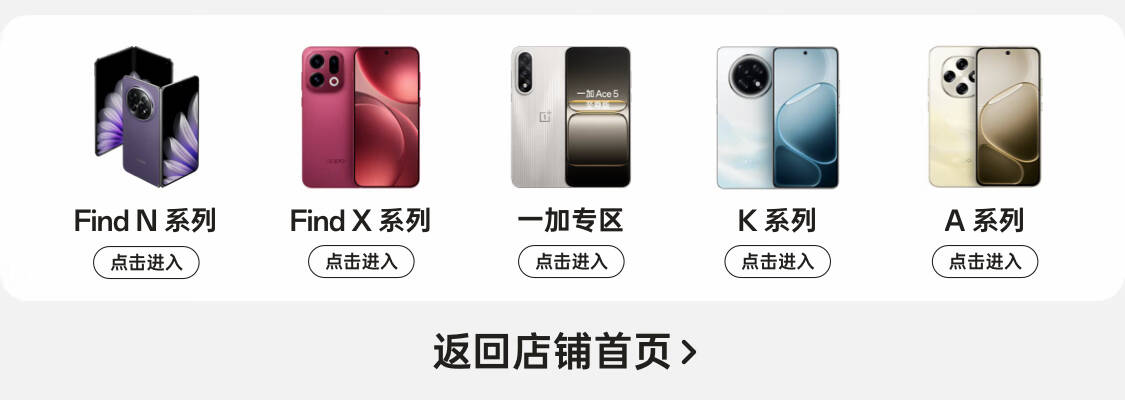Tap 点击进入 under A 系列
1125x400 pixels.
985,262
